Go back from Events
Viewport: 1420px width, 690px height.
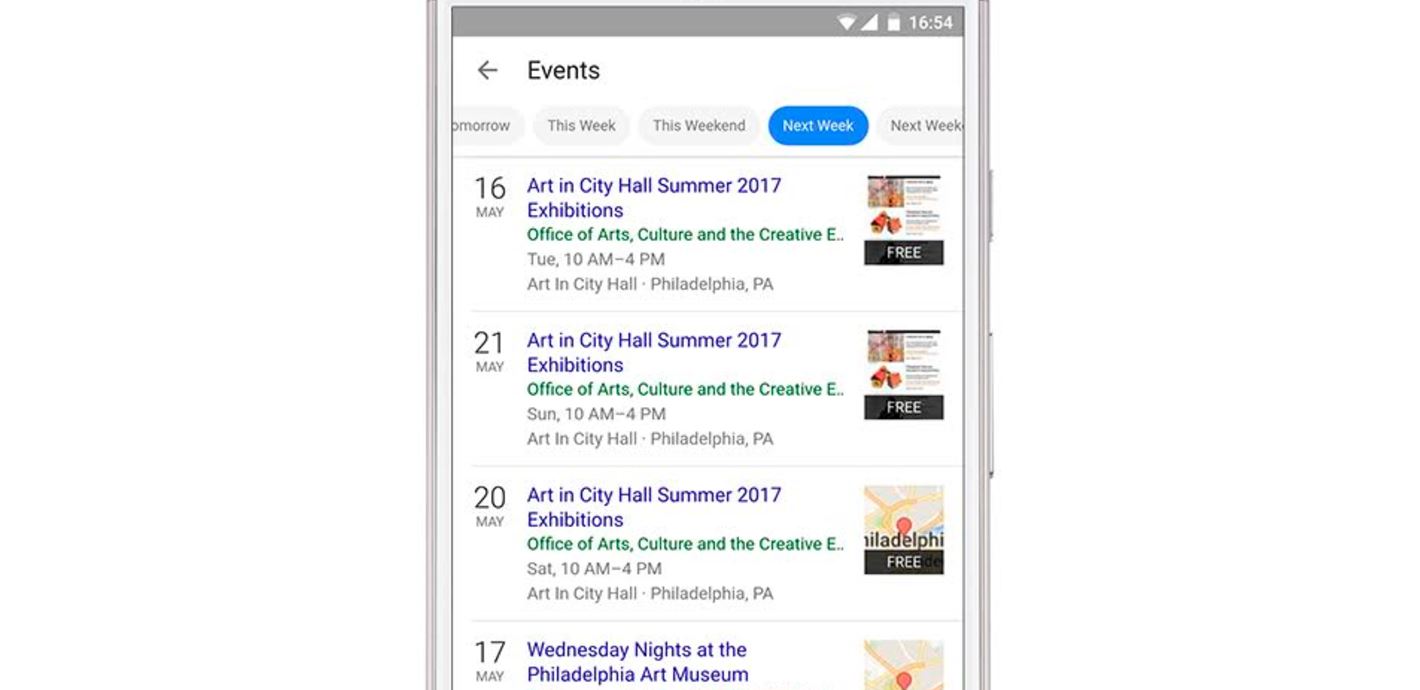point(487,70)
